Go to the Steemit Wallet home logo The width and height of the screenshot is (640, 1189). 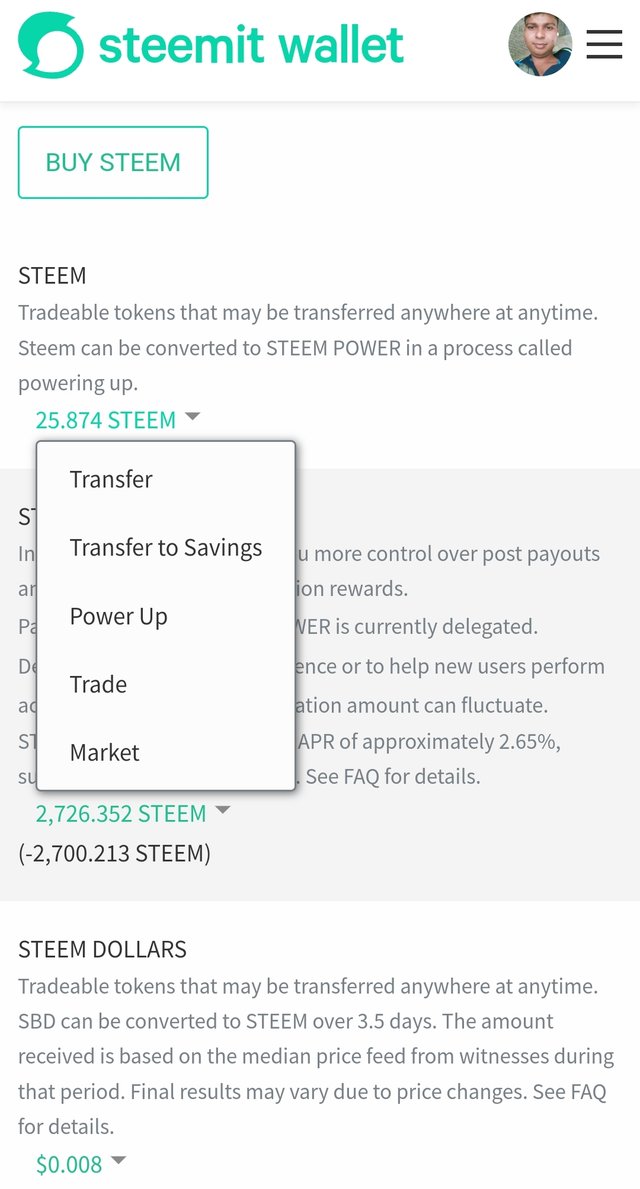[x=211, y=45]
